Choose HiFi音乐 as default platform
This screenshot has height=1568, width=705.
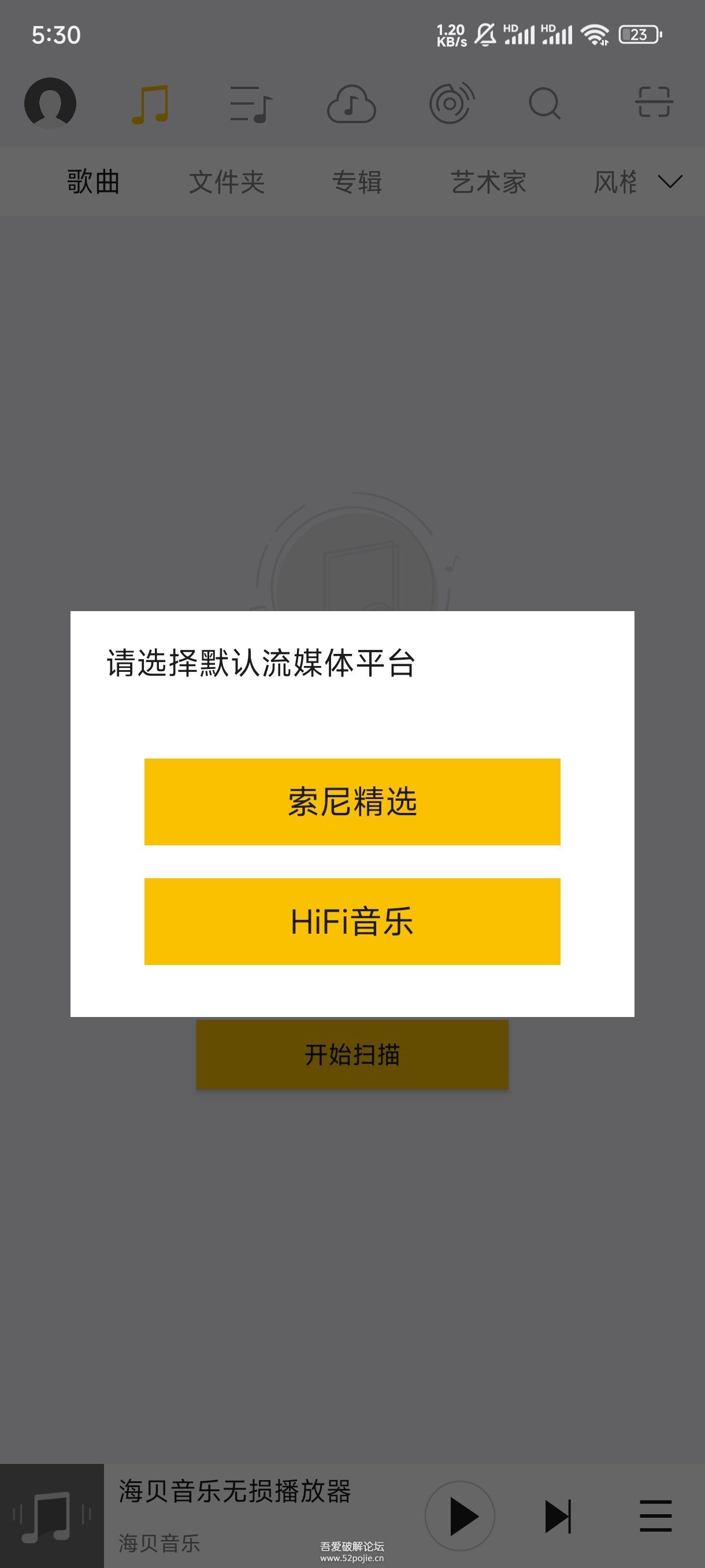(352, 921)
